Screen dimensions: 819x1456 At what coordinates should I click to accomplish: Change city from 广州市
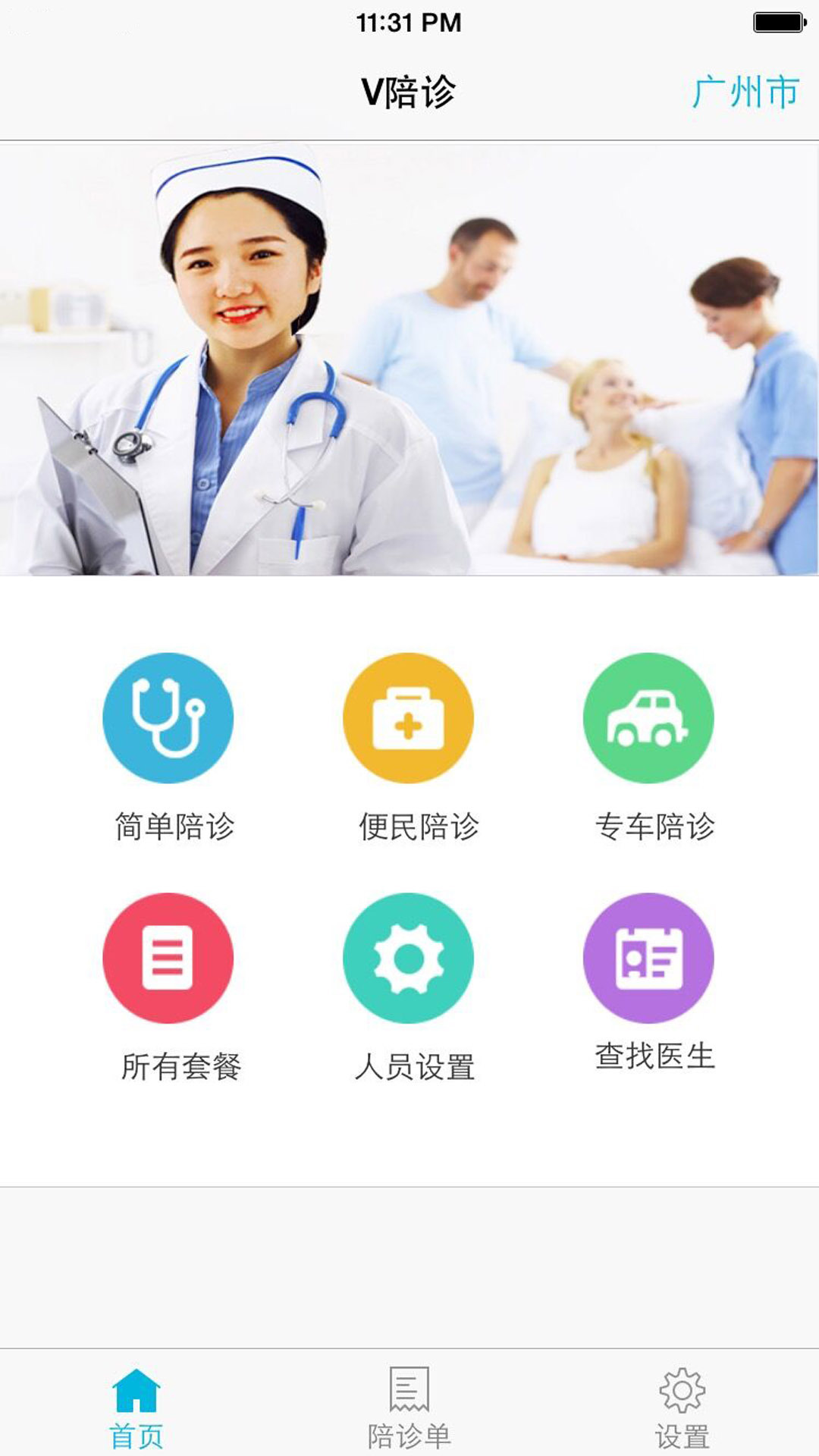click(x=745, y=93)
